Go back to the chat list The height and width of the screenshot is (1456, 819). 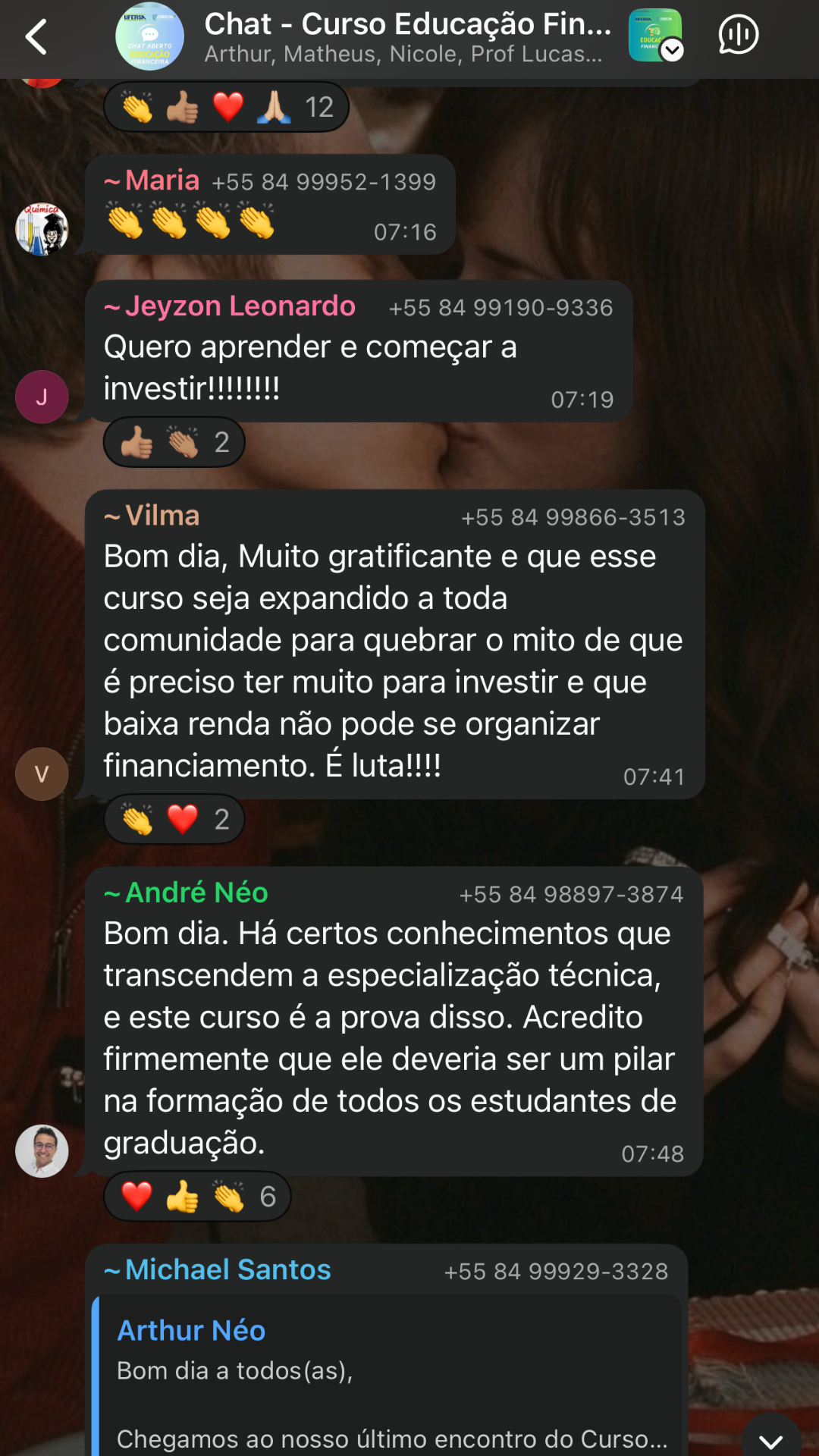[36, 36]
